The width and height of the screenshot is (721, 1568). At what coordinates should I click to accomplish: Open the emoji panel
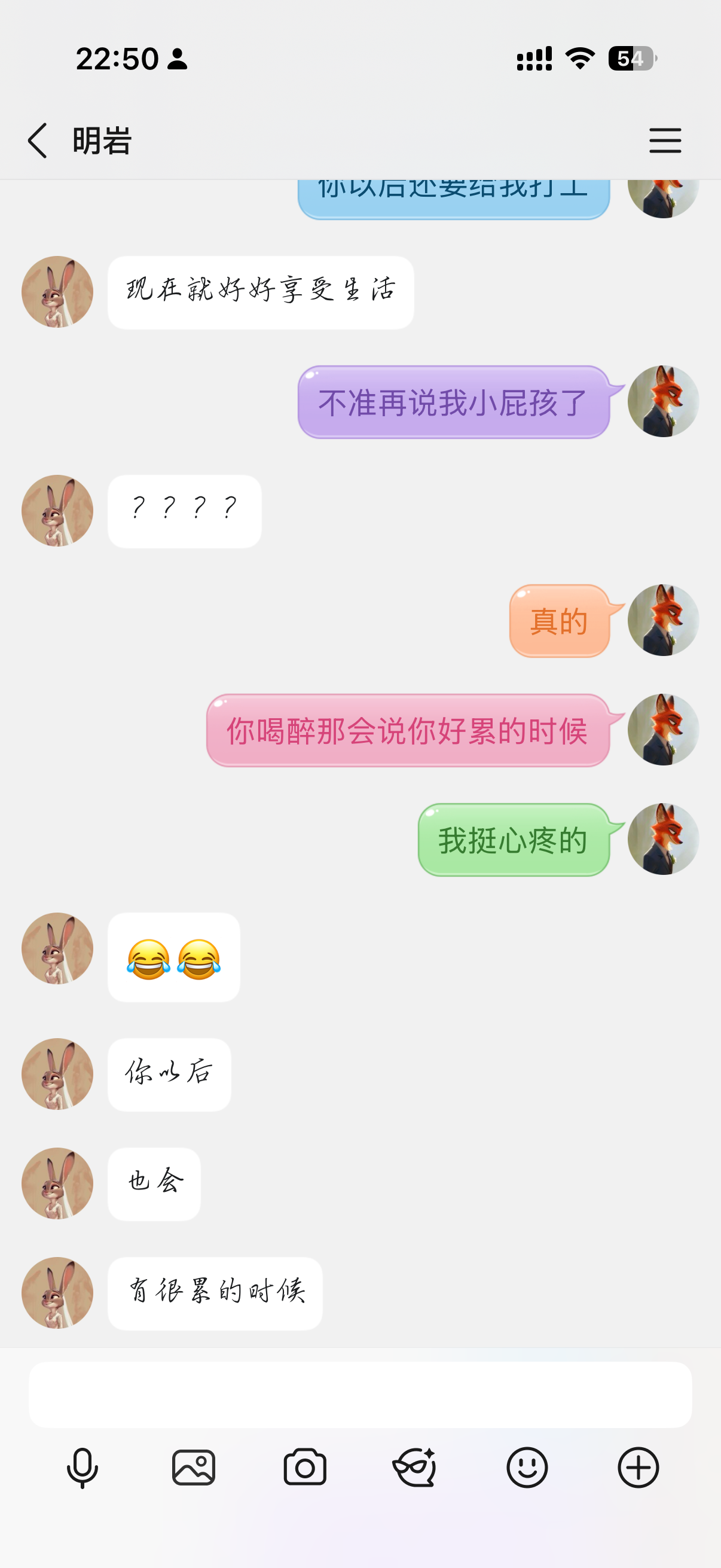(x=527, y=1468)
